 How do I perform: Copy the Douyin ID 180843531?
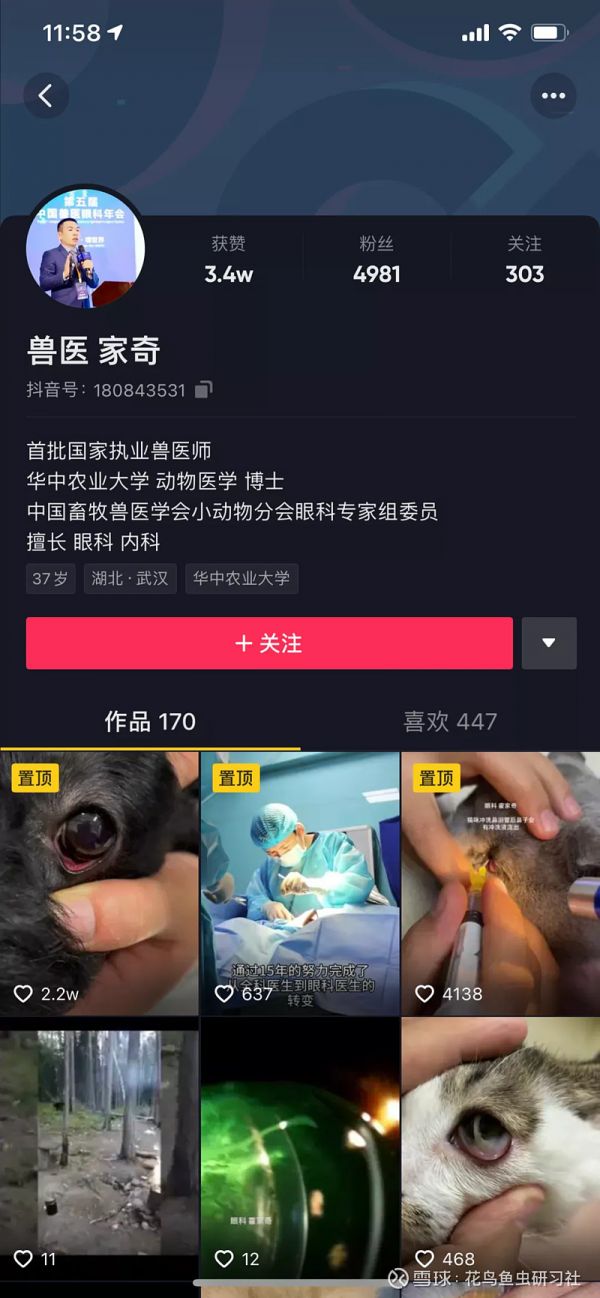pos(204,390)
